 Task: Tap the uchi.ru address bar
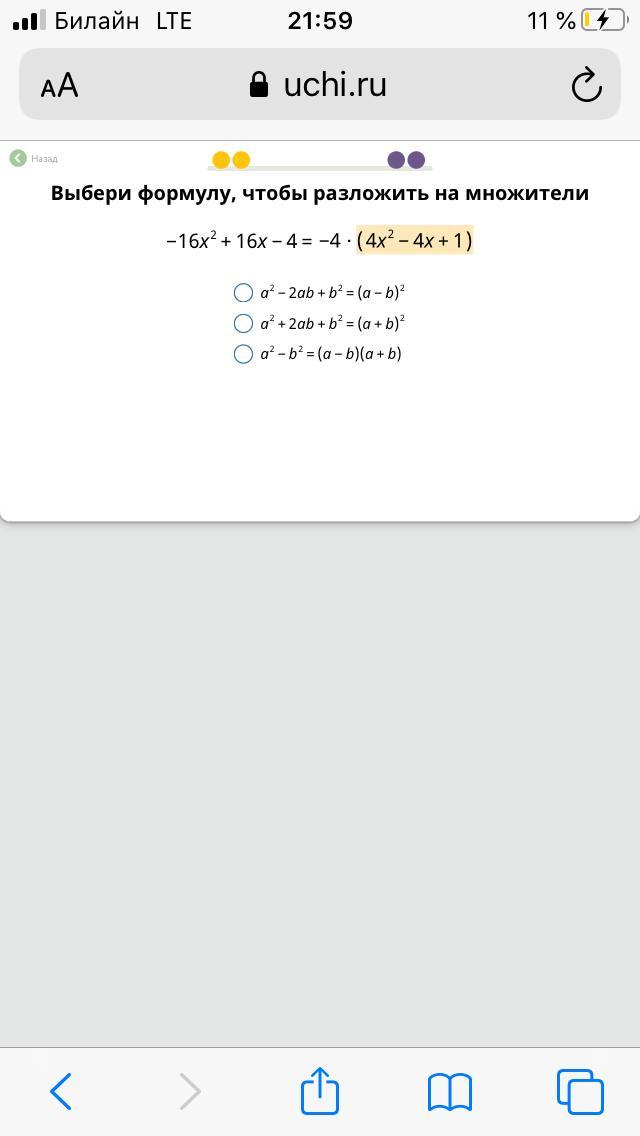(x=319, y=85)
